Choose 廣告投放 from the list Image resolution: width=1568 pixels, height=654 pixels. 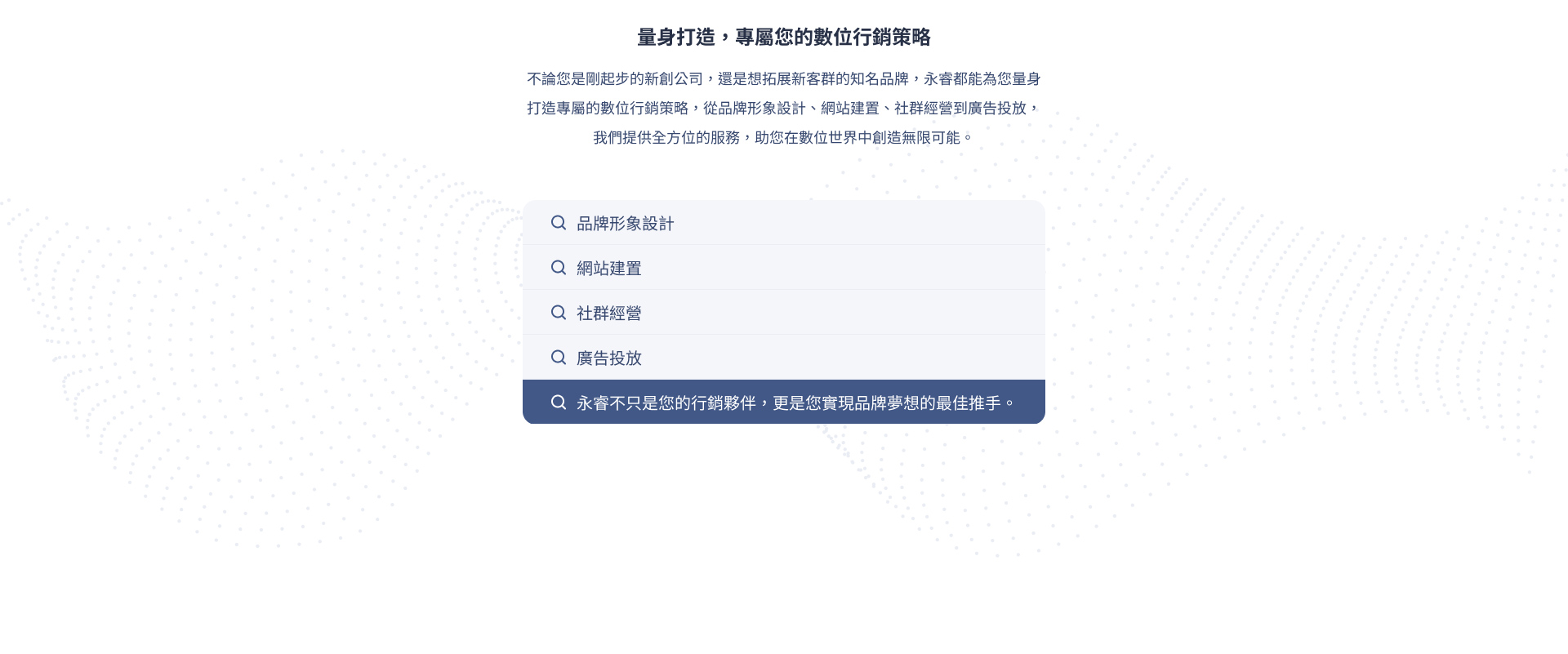tap(608, 358)
